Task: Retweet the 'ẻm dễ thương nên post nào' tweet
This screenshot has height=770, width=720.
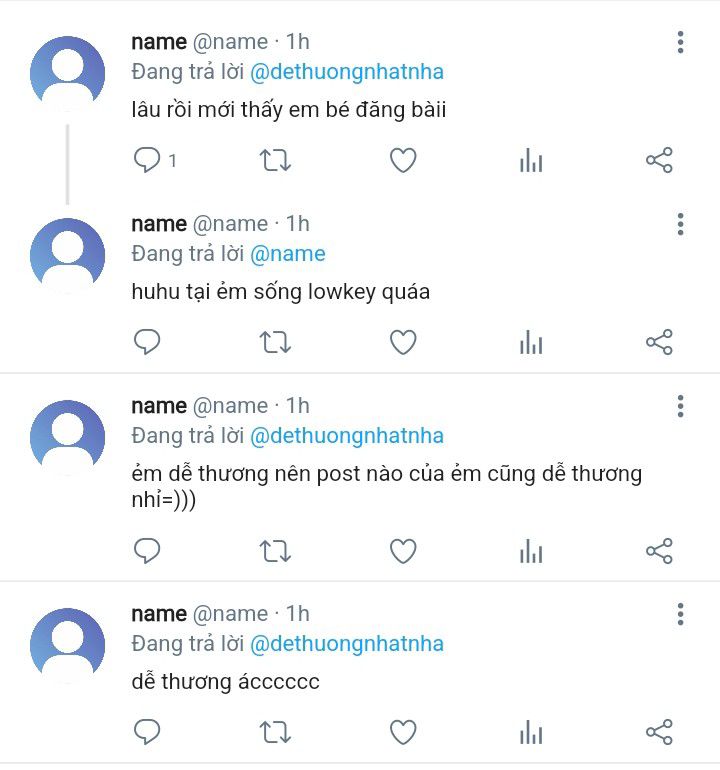Action: click(x=275, y=550)
